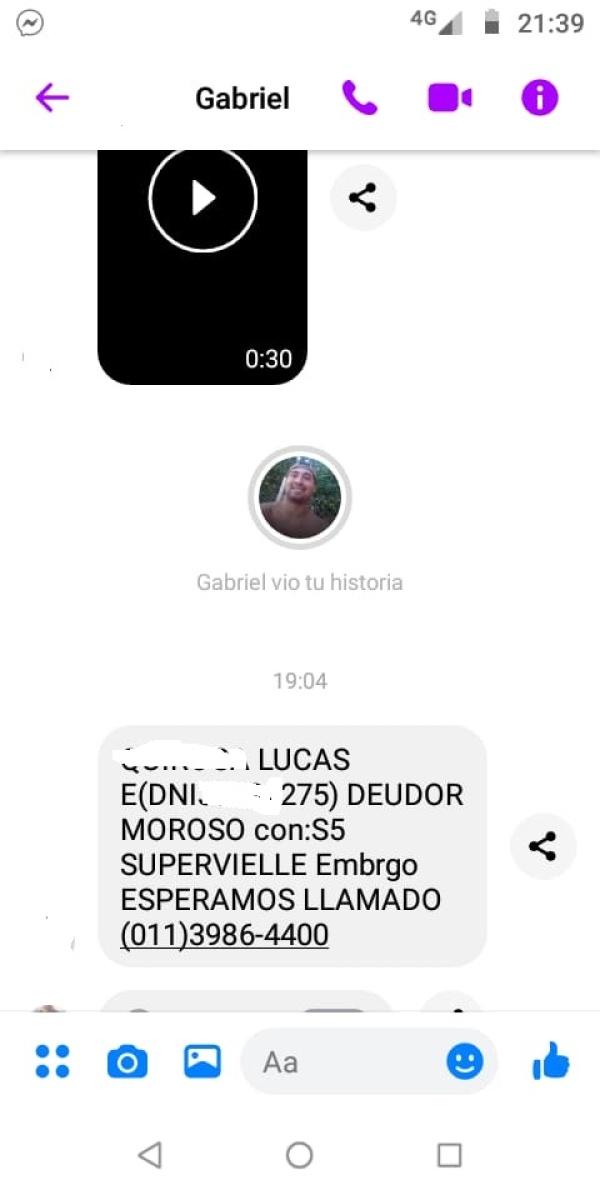Tap the system home button

(300, 1156)
